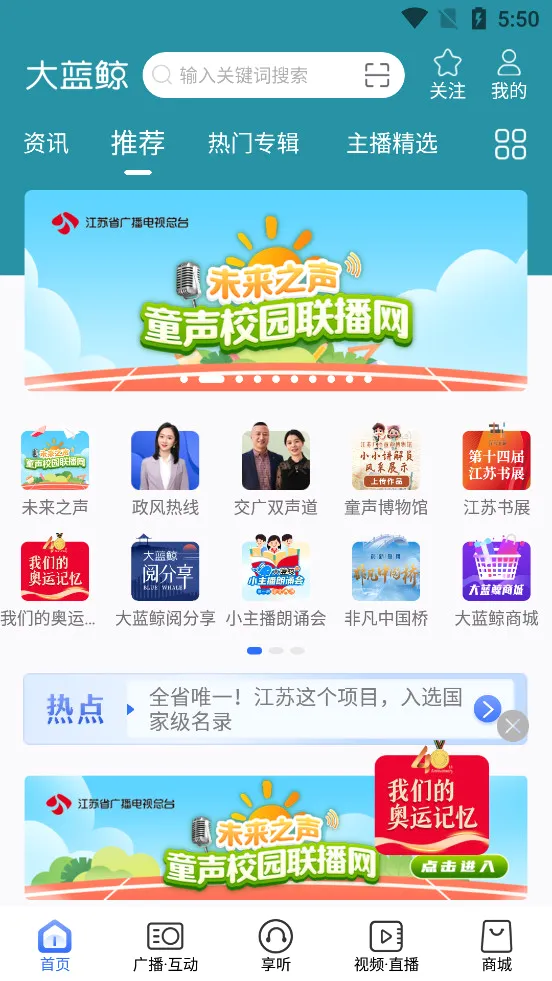Viewport: 552px width, 981px height.
Task: Open the 未来之声 top carousel banner
Action: (x=276, y=291)
